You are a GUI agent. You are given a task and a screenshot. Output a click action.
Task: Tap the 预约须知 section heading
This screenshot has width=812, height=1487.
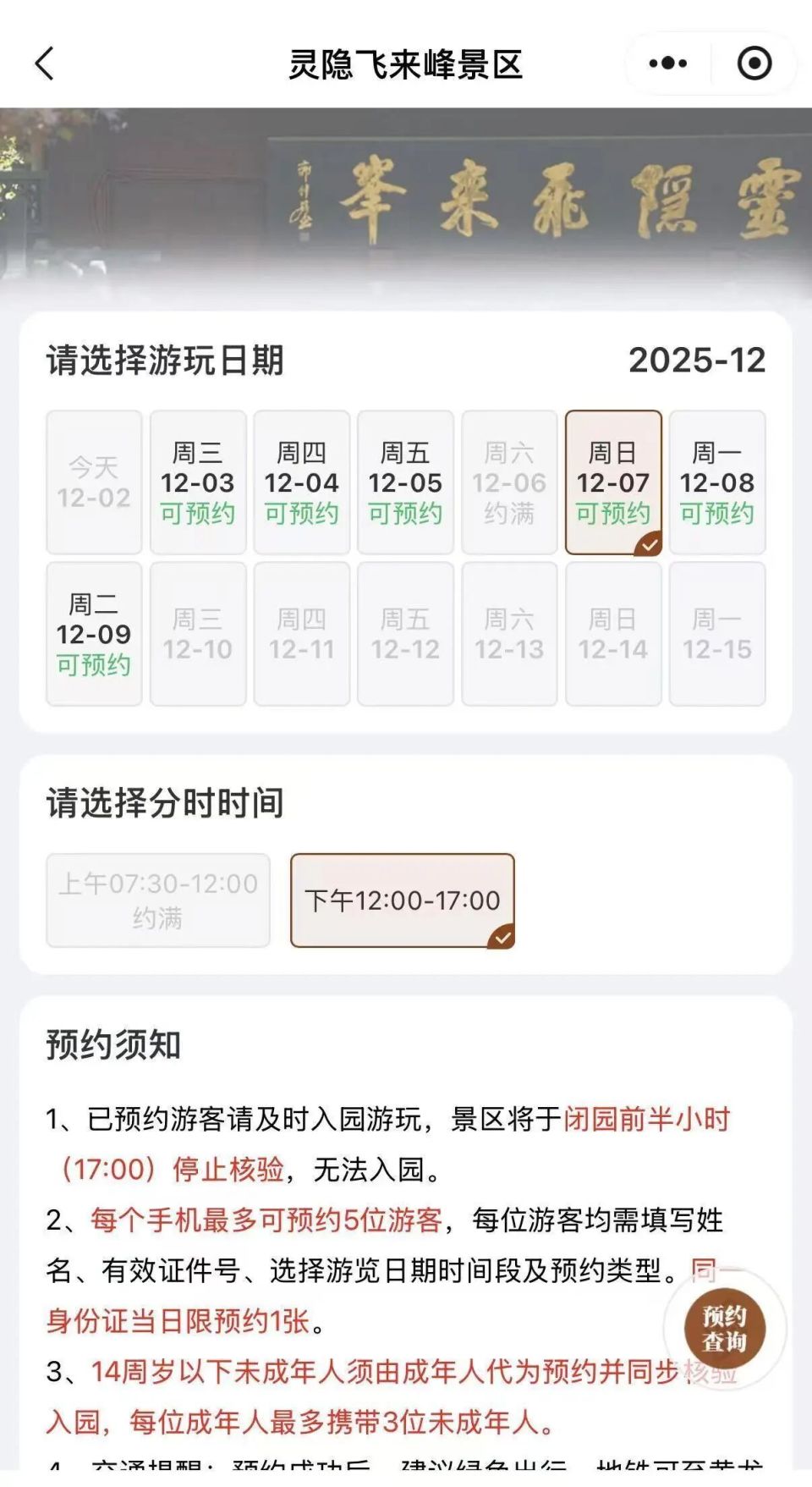click(x=113, y=1044)
